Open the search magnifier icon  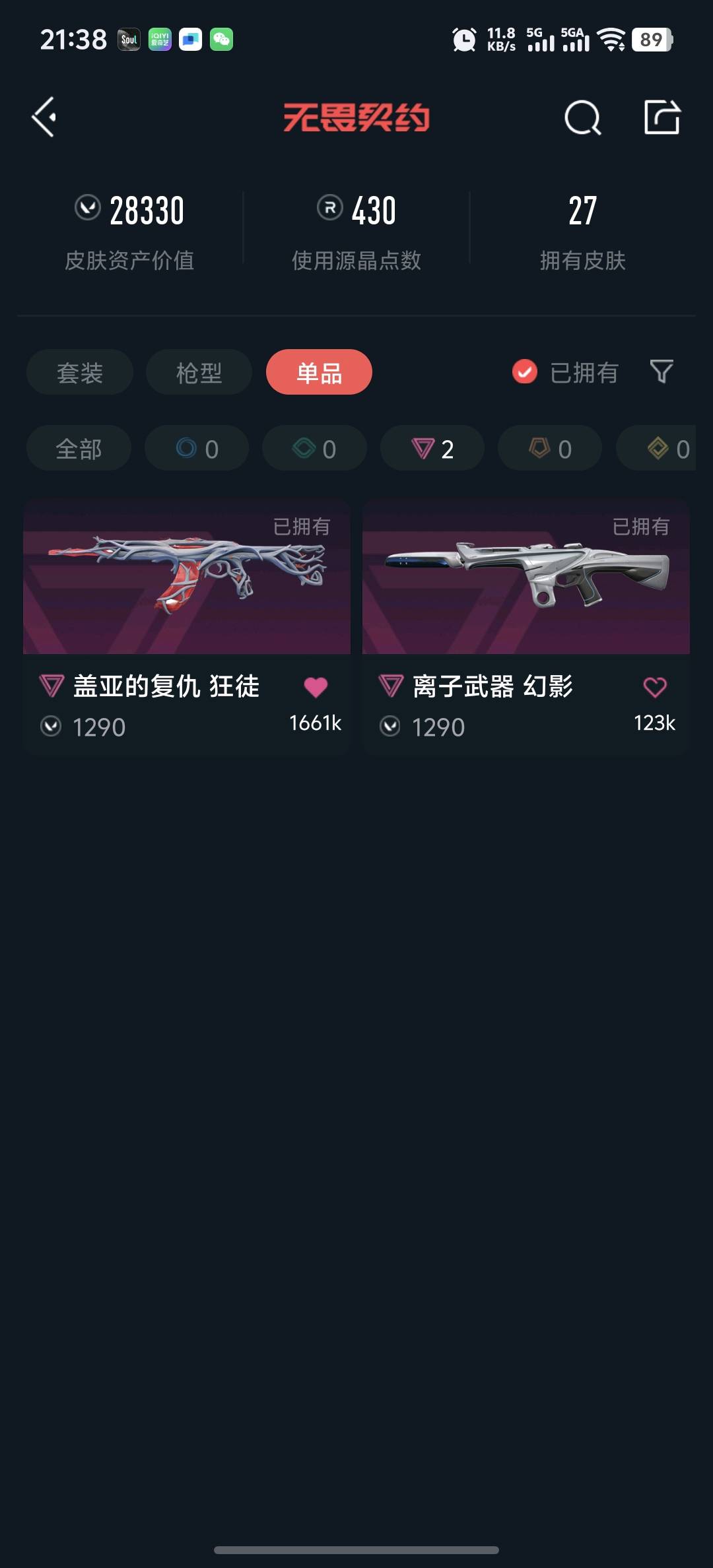point(582,118)
